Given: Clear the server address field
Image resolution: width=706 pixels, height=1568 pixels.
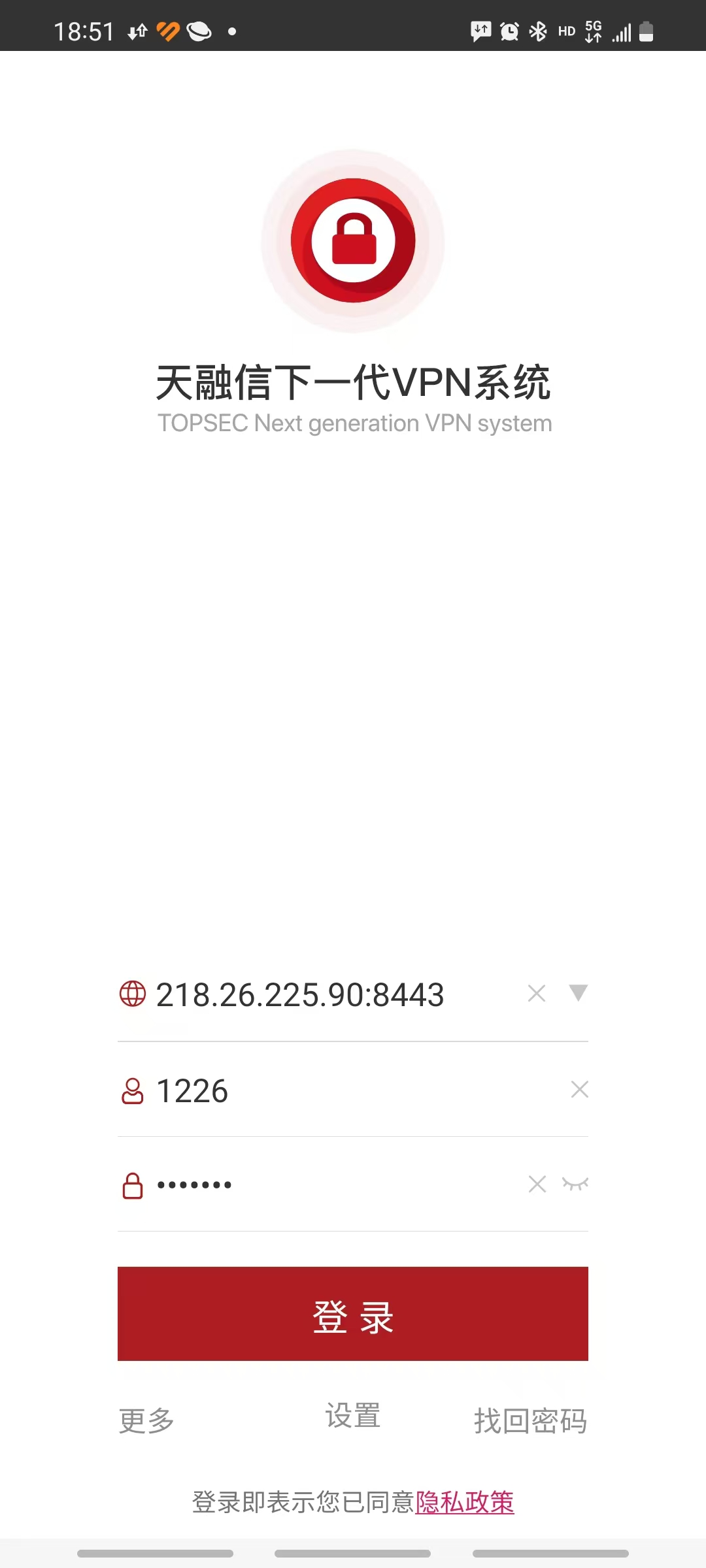Looking at the screenshot, I should (537, 994).
